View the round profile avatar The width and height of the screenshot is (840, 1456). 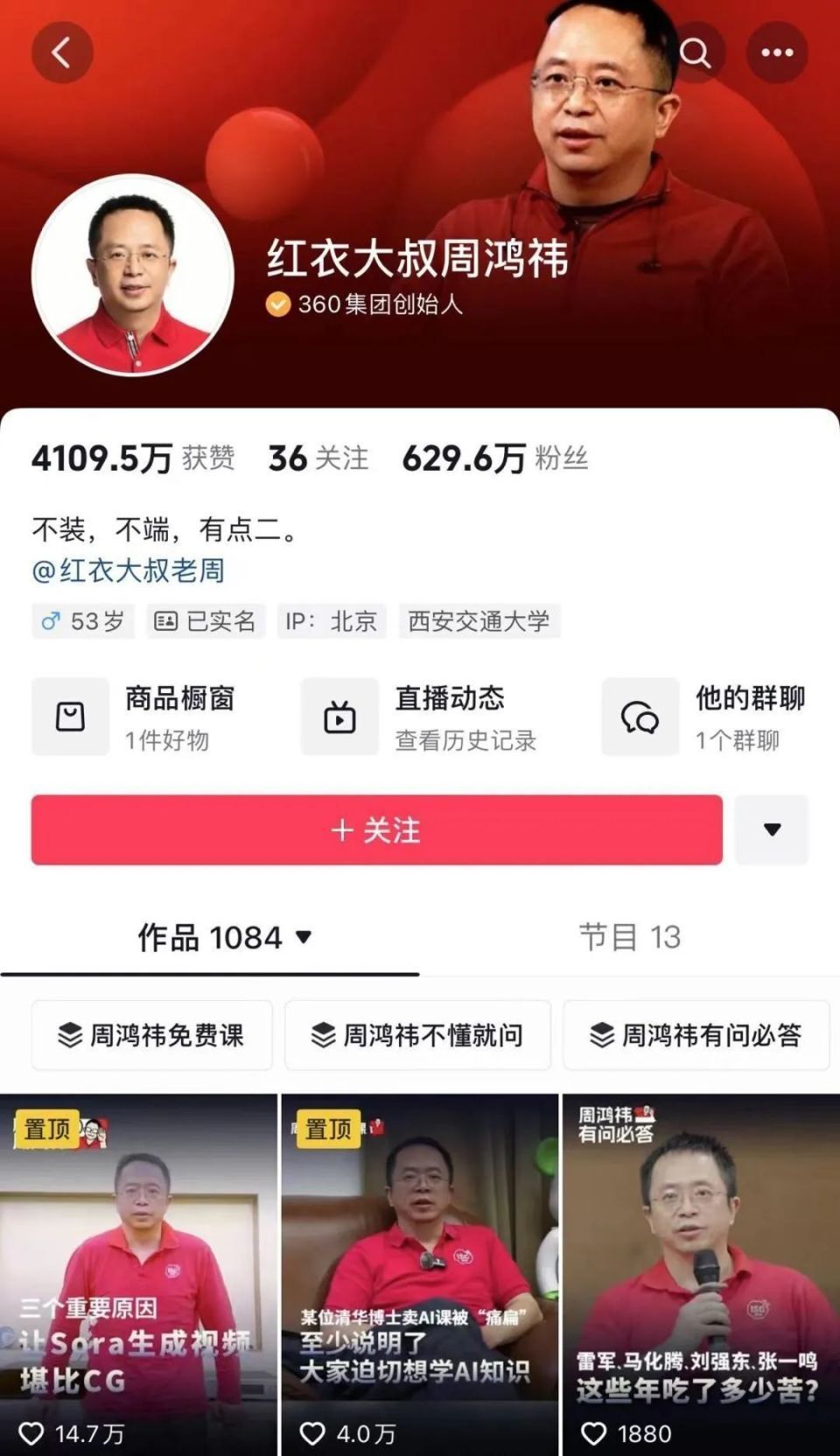click(133, 276)
